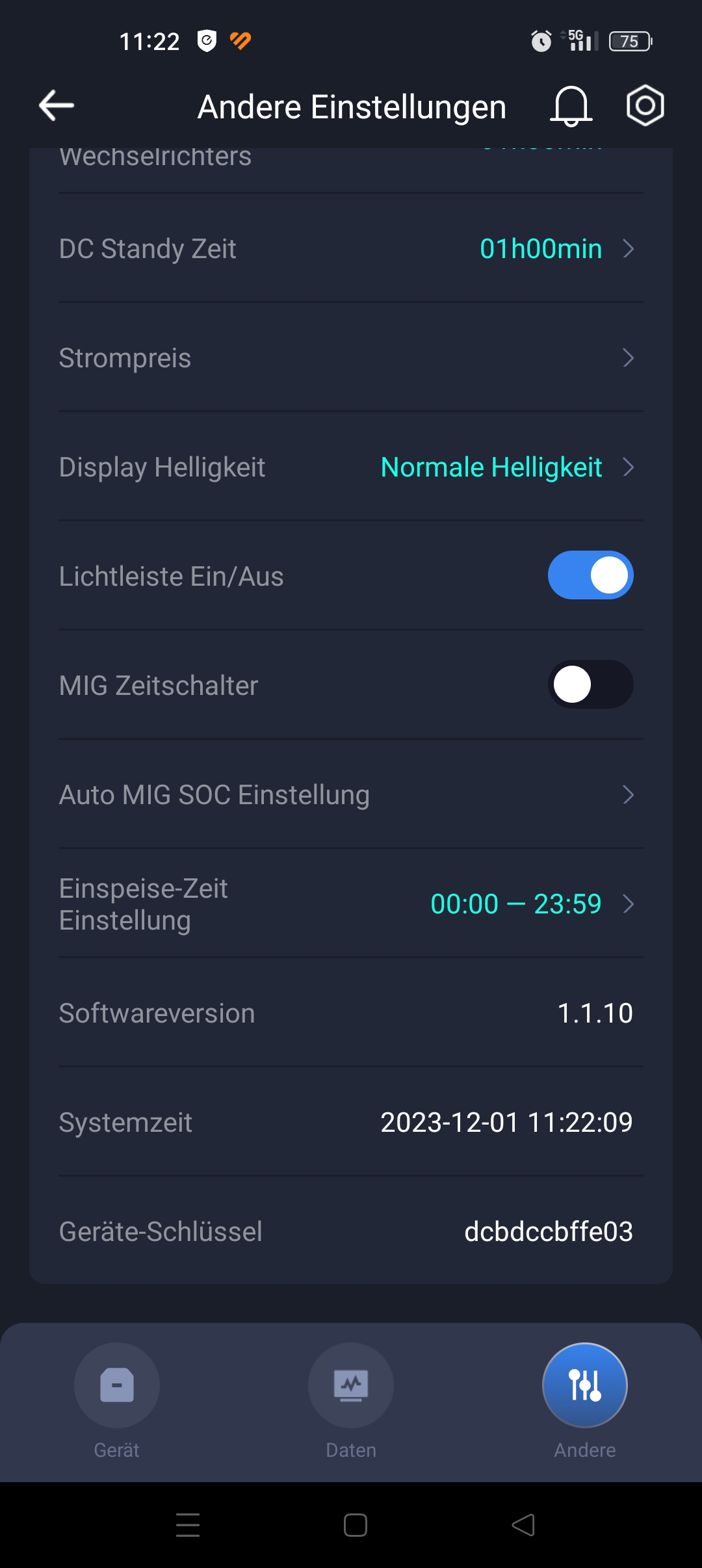
Task: Open DC Standy Zeit setting
Action: [351, 249]
